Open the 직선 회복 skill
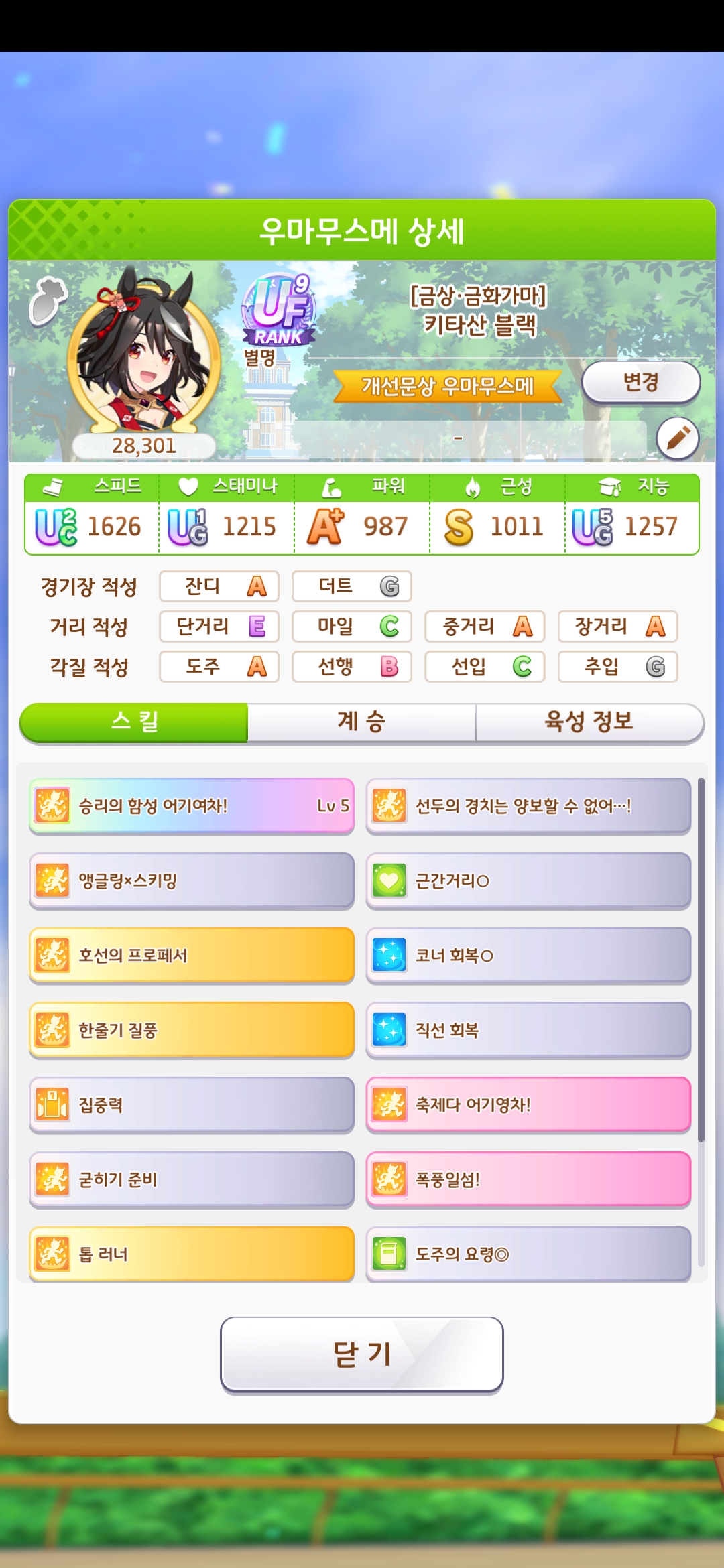Image resolution: width=724 pixels, height=1568 pixels. [528, 1030]
